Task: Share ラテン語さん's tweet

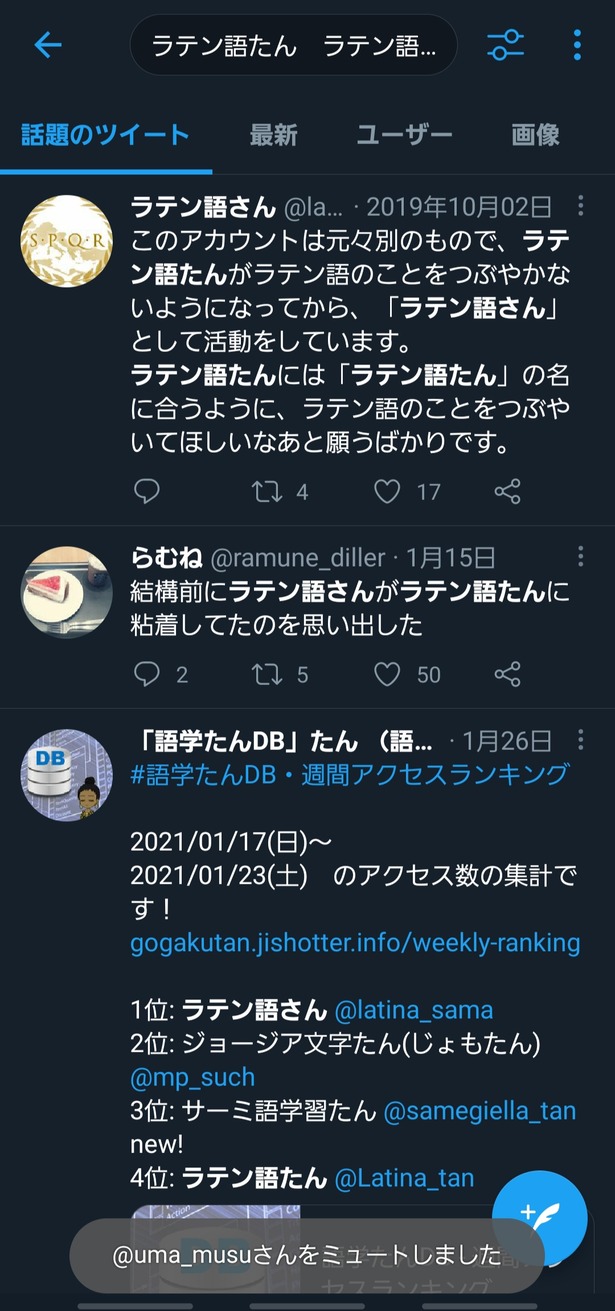Action: [x=508, y=491]
